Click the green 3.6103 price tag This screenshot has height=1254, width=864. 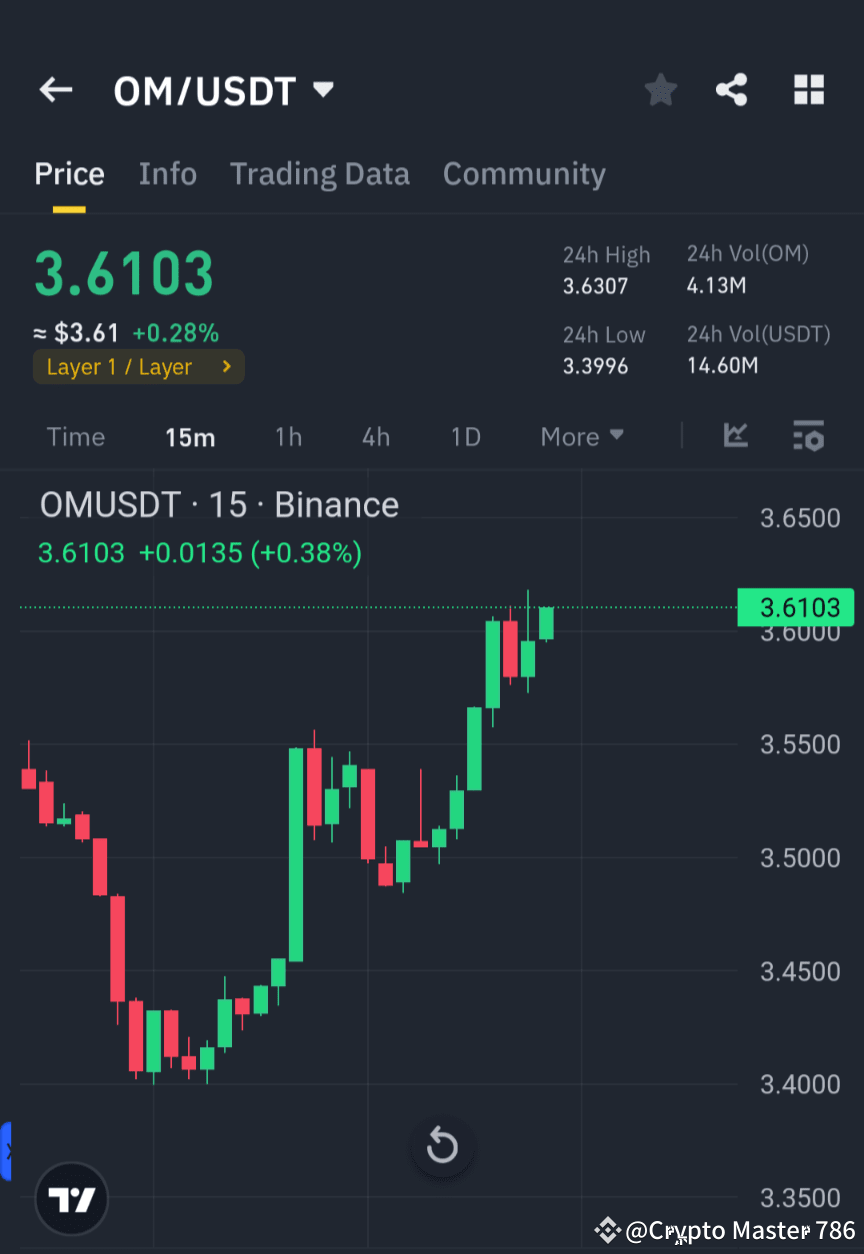click(x=795, y=607)
